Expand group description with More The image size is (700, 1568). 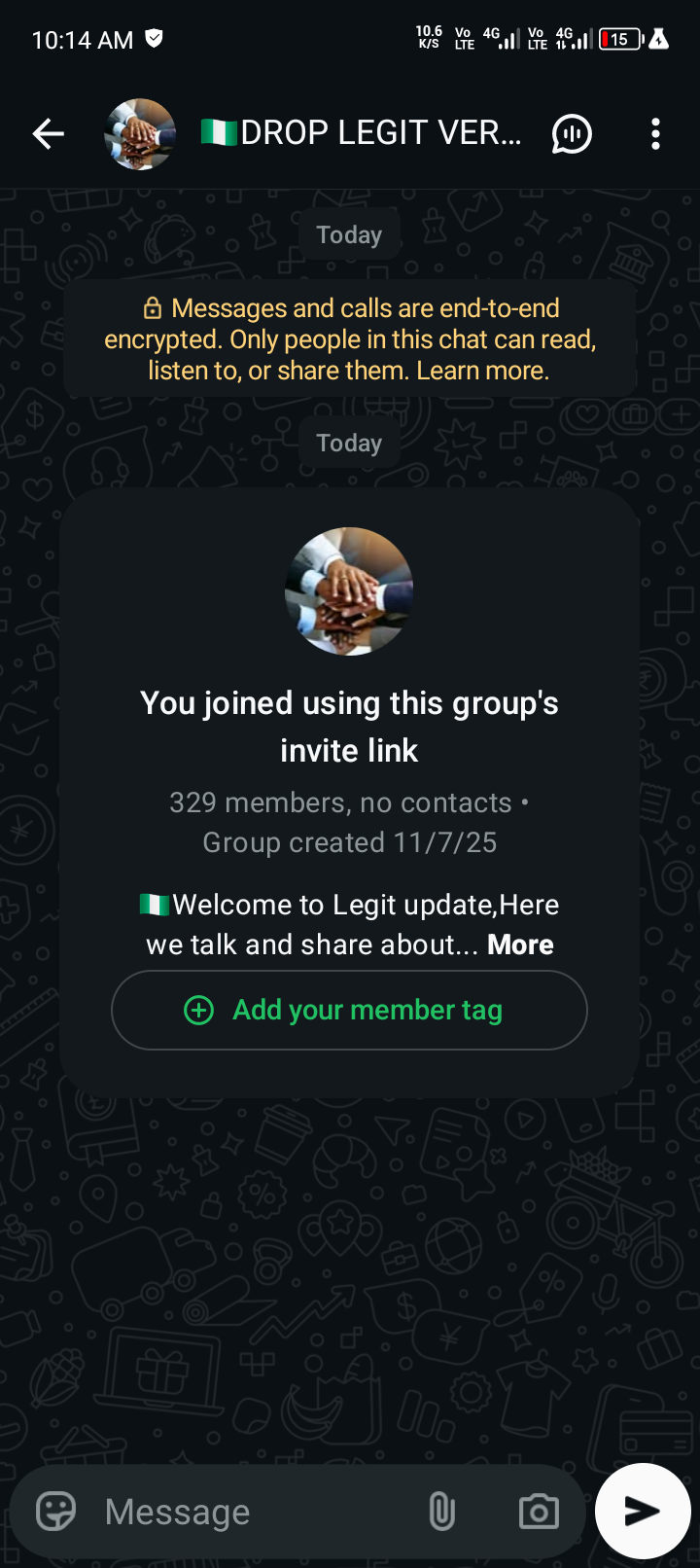coord(520,944)
